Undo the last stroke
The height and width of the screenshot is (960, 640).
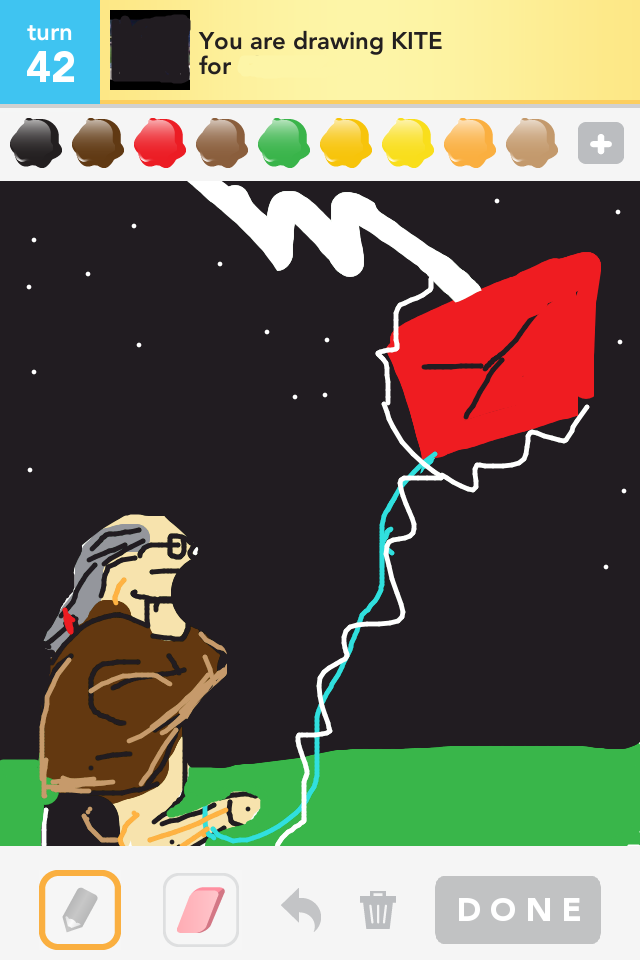click(302, 910)
